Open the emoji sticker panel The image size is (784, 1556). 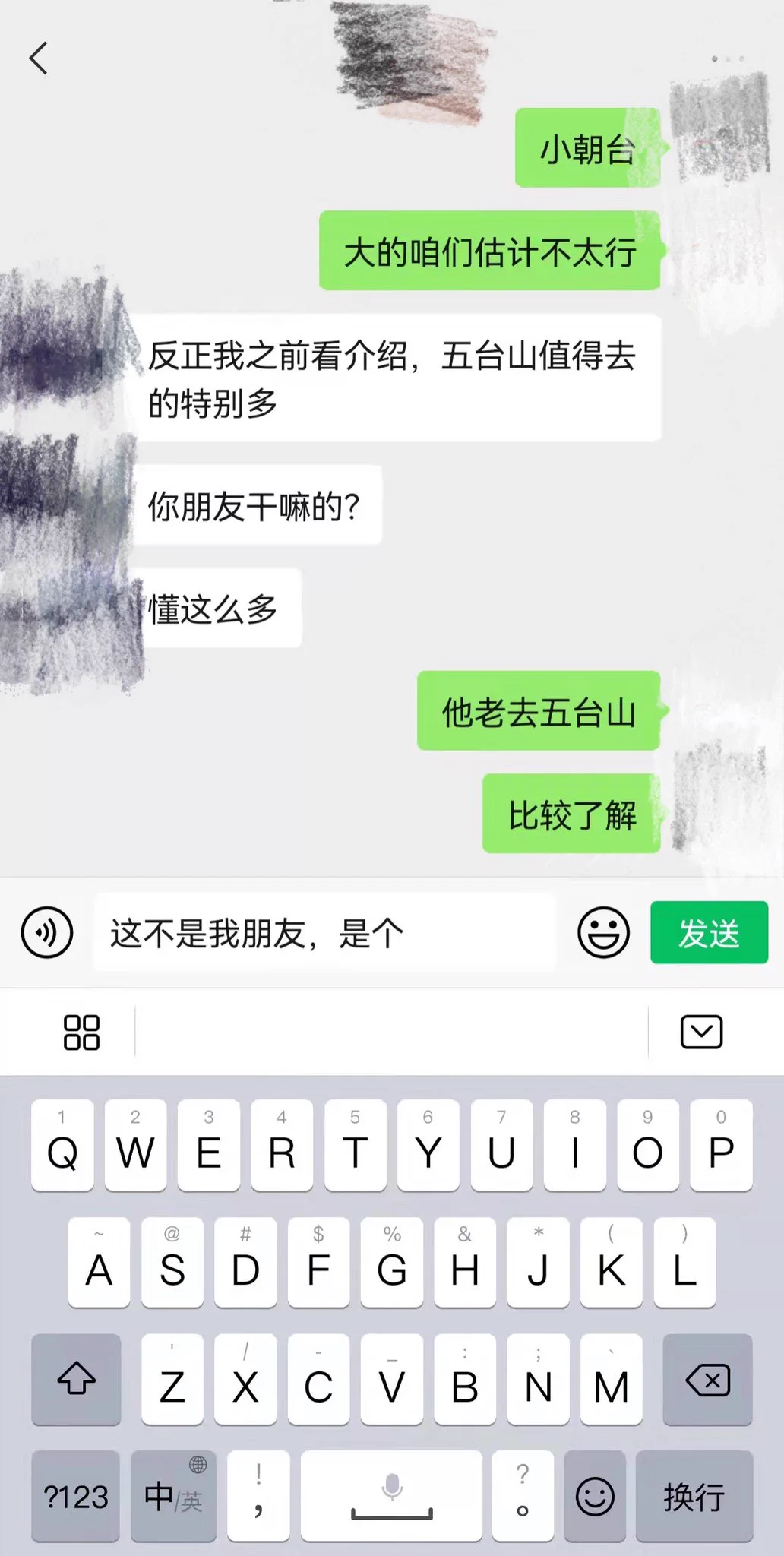(x=603, y=932)
